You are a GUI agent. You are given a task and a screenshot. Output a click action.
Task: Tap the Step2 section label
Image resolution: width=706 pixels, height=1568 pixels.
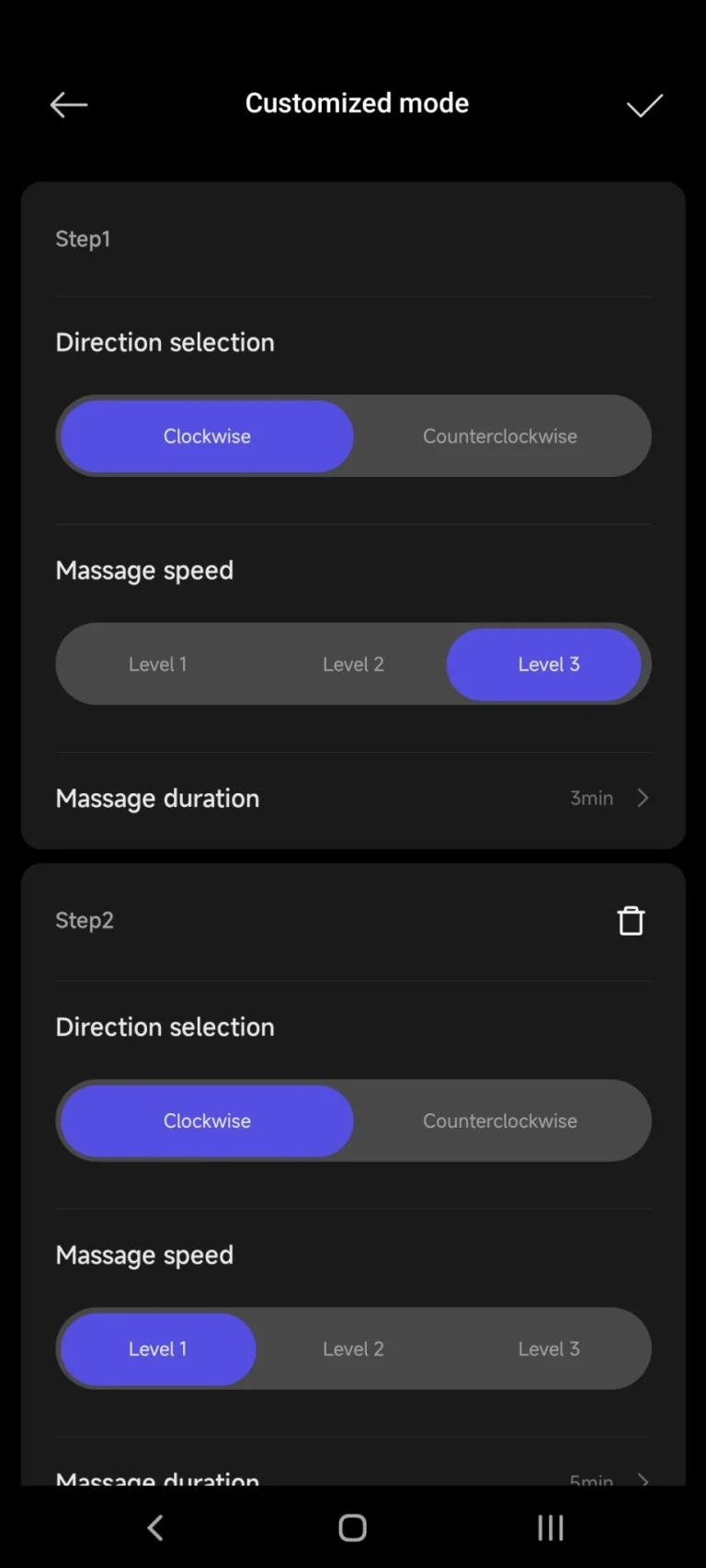pos(85,919)
